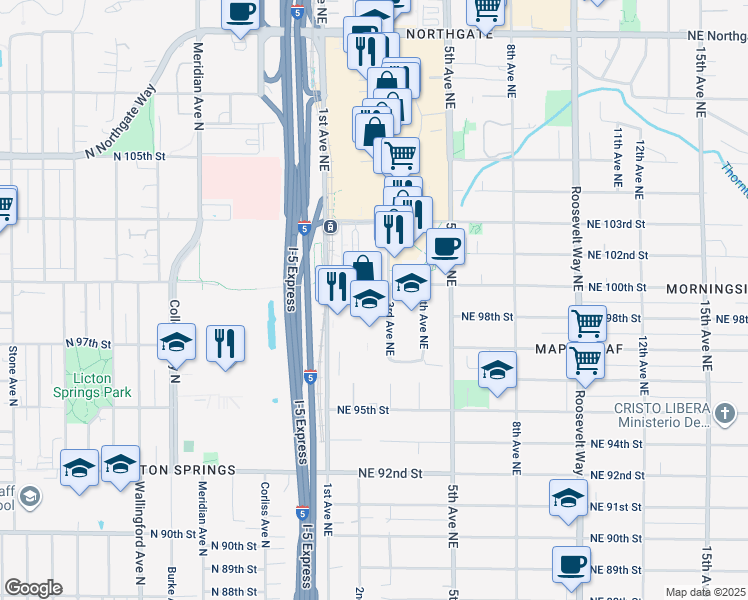Select the school marker beside N 97th St
This screenshot has width=748, height=600.
point(176,343)
